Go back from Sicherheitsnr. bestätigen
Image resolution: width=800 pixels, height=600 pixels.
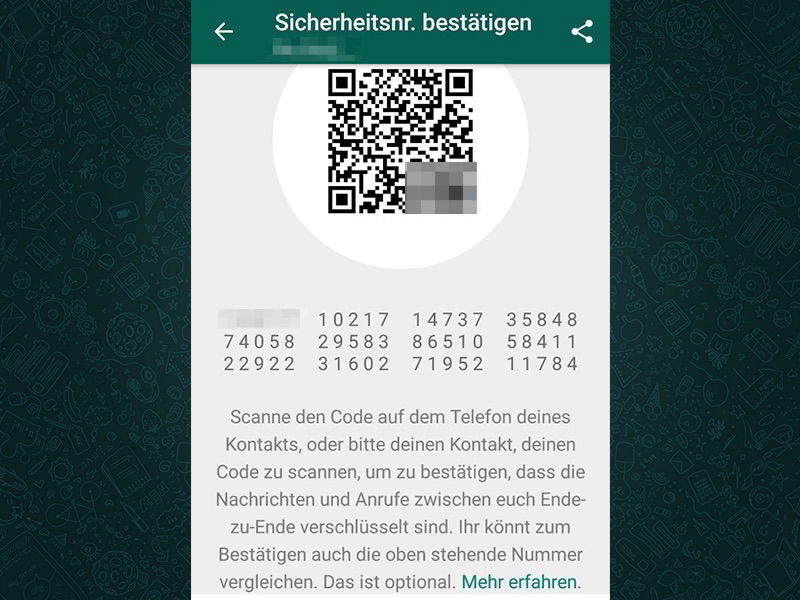click(224, 32)
